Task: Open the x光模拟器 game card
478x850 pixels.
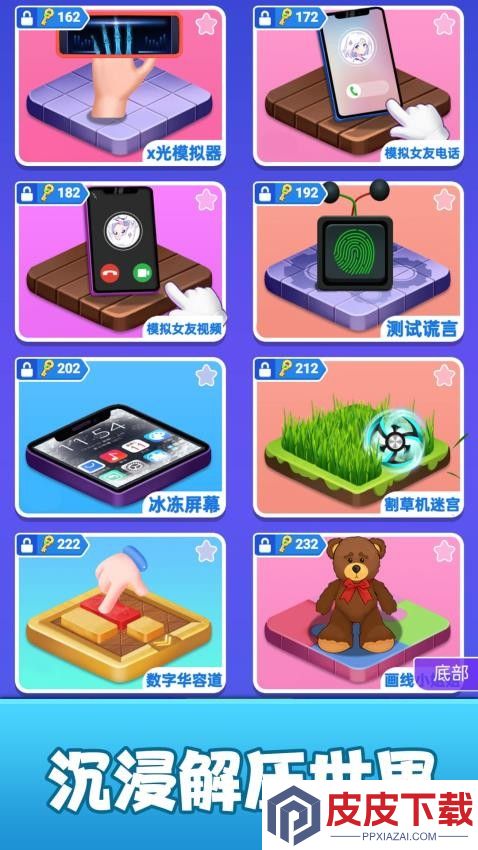Action: pyautogui.click(x=120, y=86)
